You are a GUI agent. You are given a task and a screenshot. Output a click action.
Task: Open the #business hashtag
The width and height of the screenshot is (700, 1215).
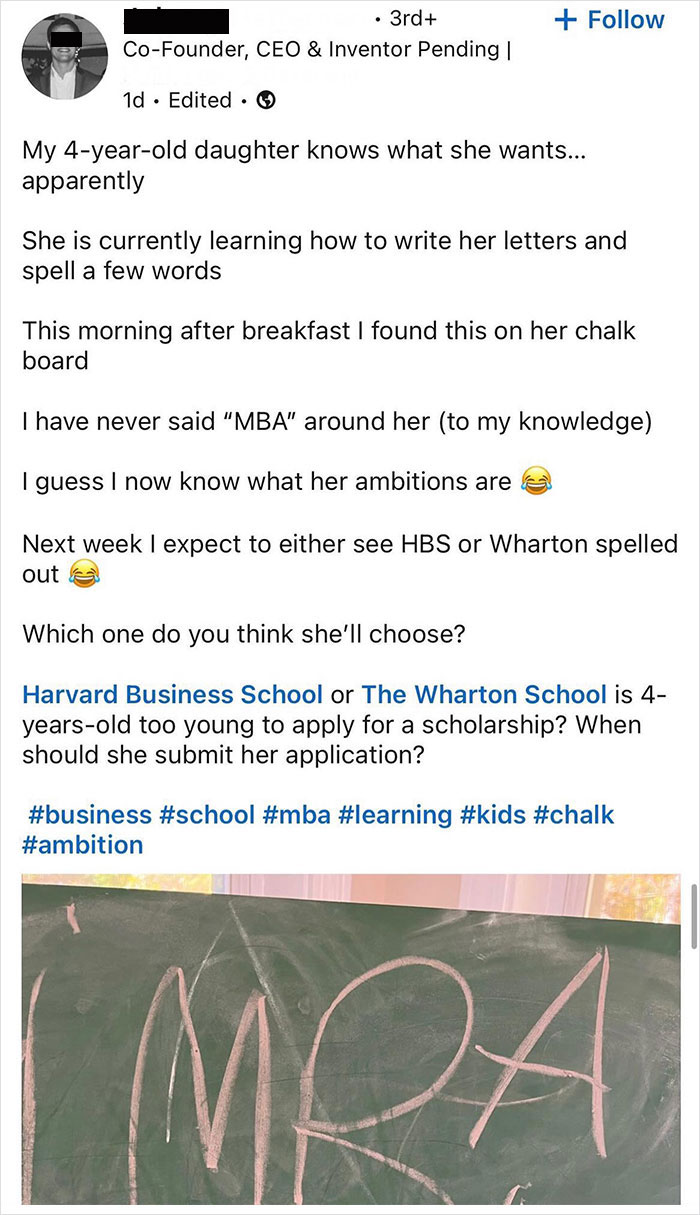tap(89, 814)
